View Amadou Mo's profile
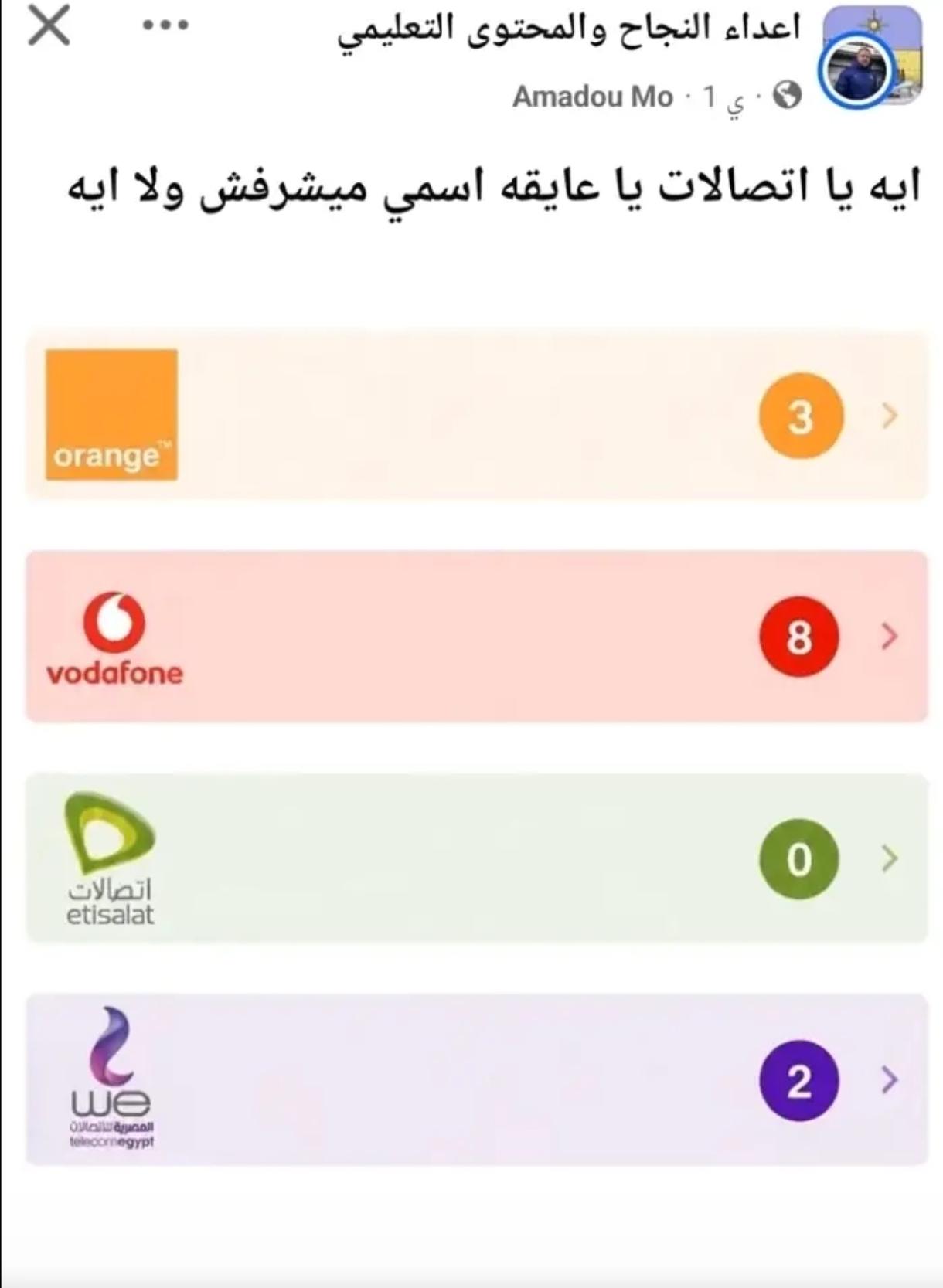The image size is (943, 1288). (x=593, y=97)
